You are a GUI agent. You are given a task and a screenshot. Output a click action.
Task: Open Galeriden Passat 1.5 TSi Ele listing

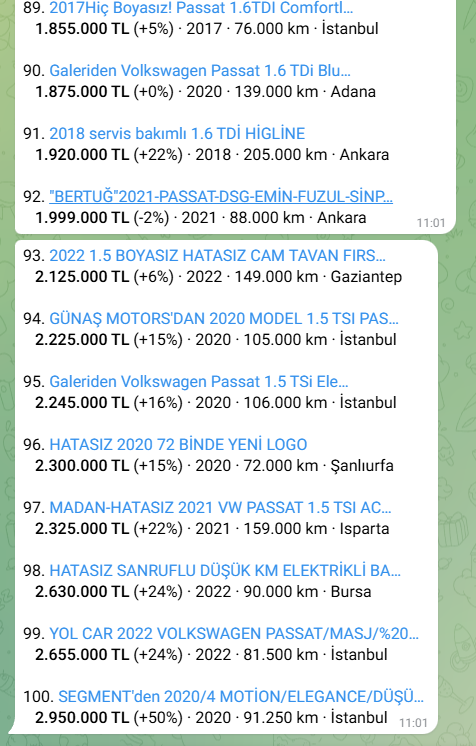(x=199, y=381)
